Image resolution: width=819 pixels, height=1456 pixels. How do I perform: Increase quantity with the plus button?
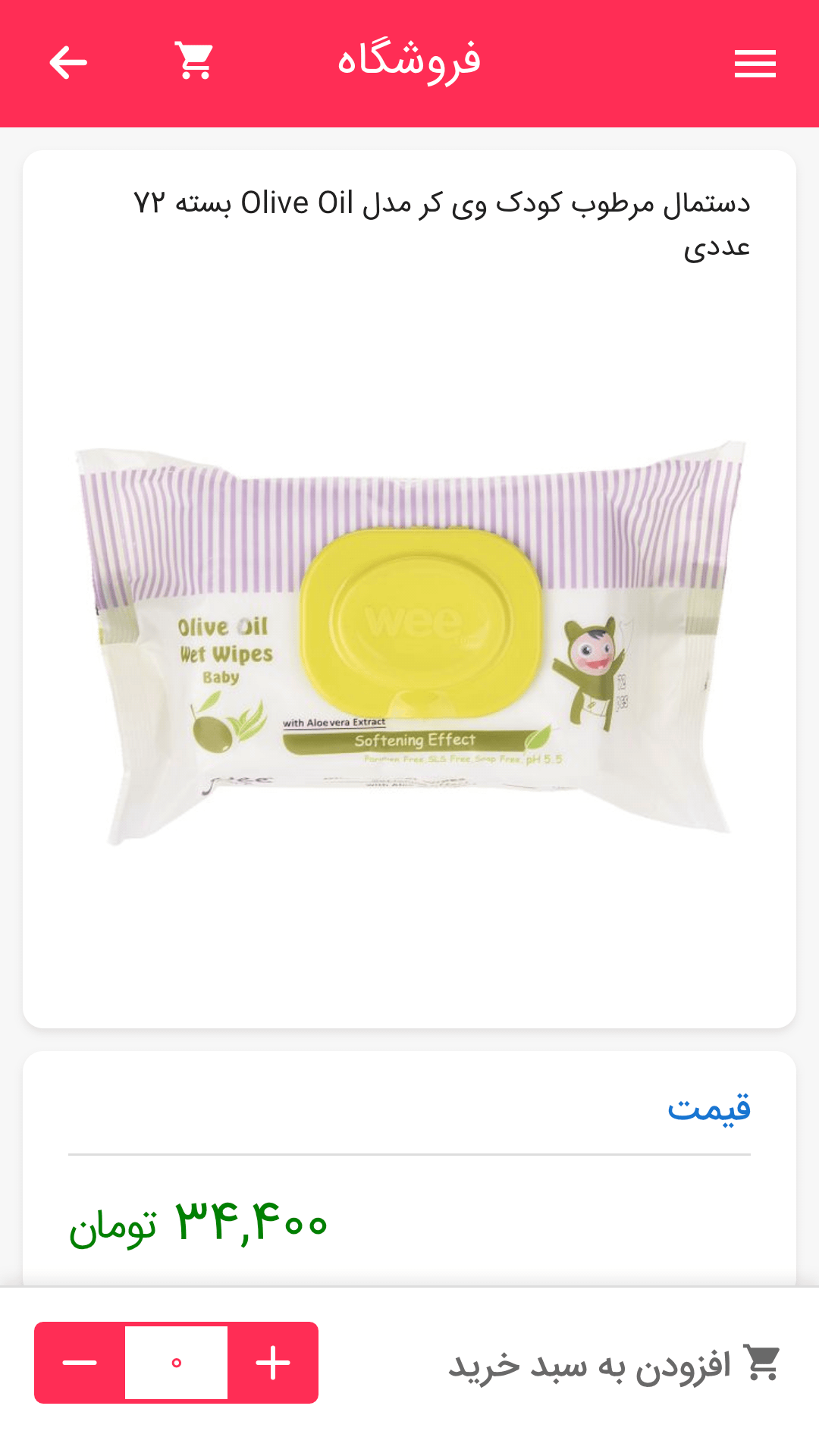(x=273, y=1363)
